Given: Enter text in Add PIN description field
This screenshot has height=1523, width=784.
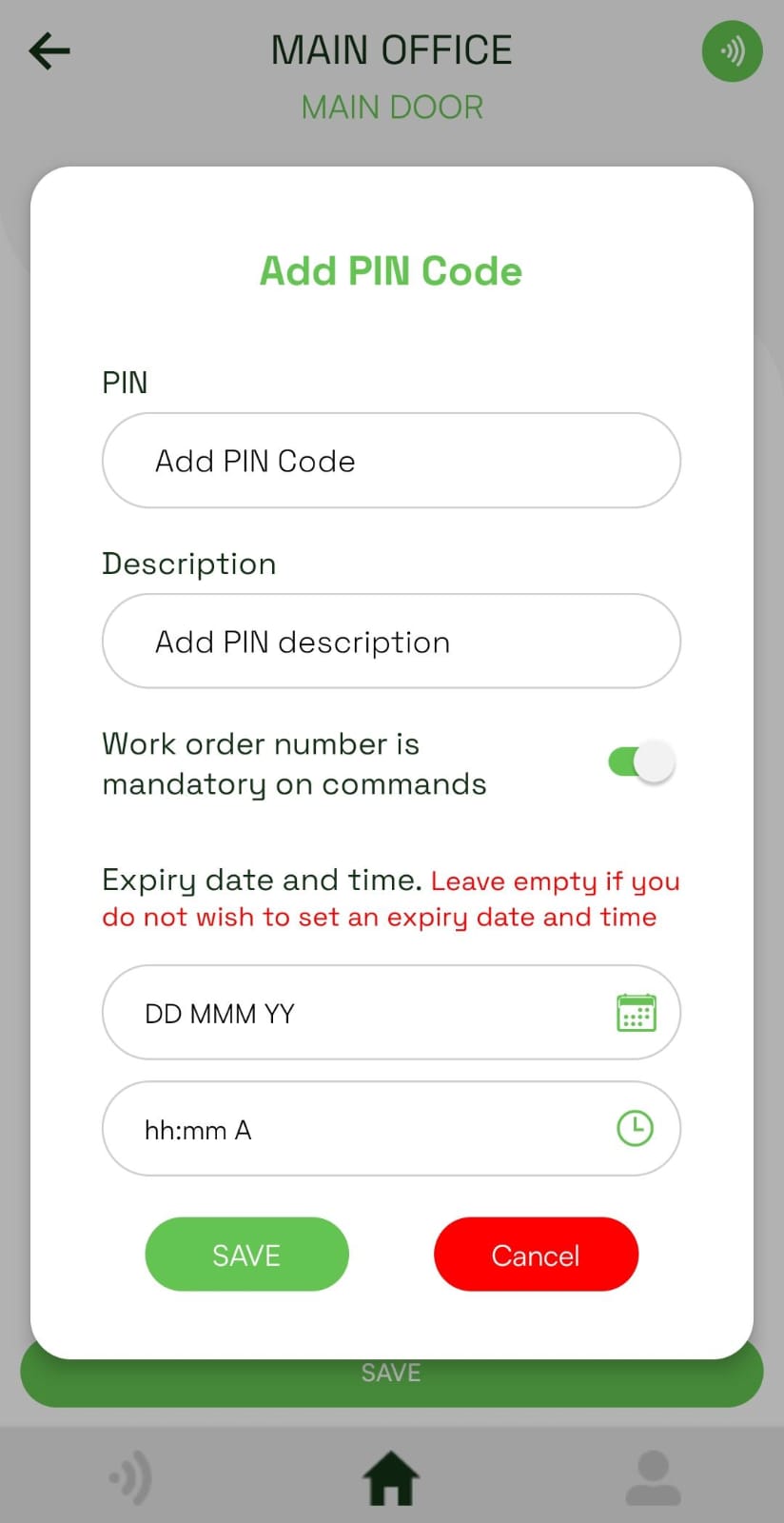Looking at the screenshot, I should 391,642.
